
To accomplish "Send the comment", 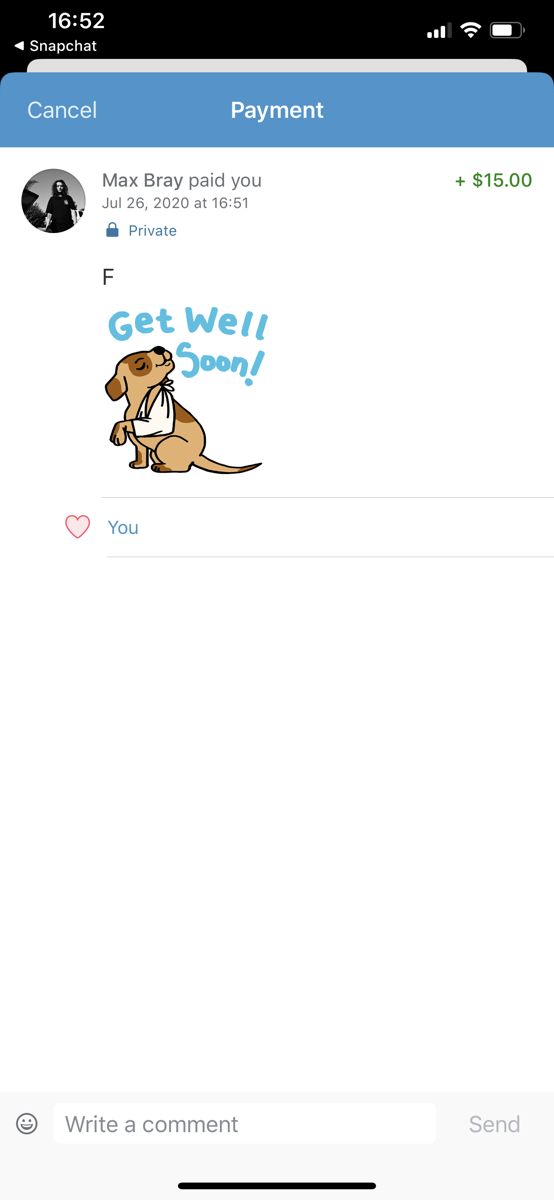I will pyautogui.click(x=494, y=1124).
